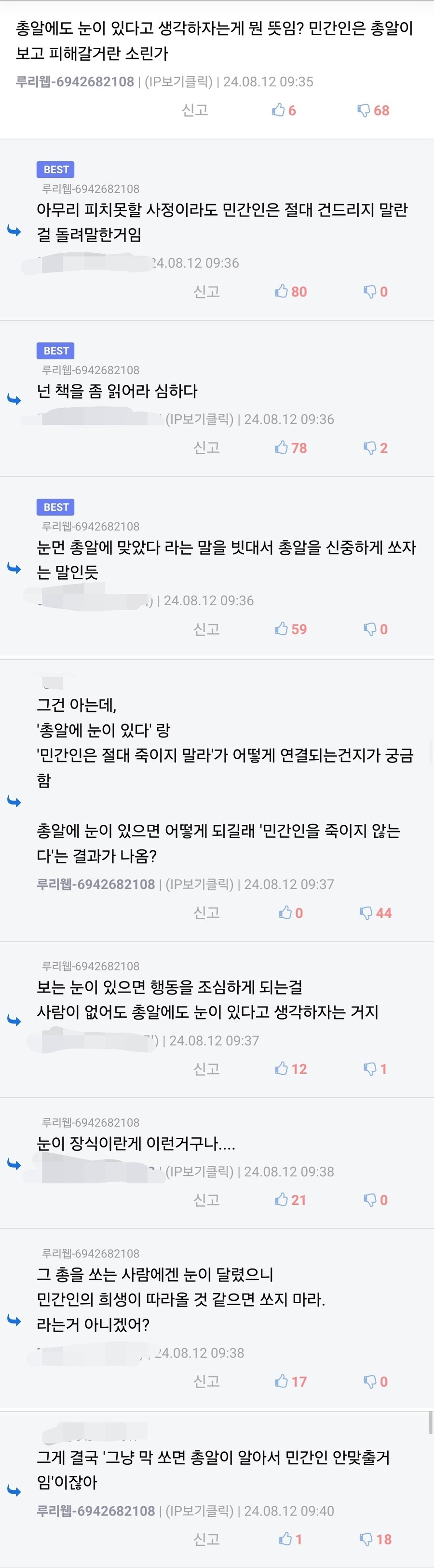Downvote the reply '넌 책을 좀 읽어라 심하다'

375,448
